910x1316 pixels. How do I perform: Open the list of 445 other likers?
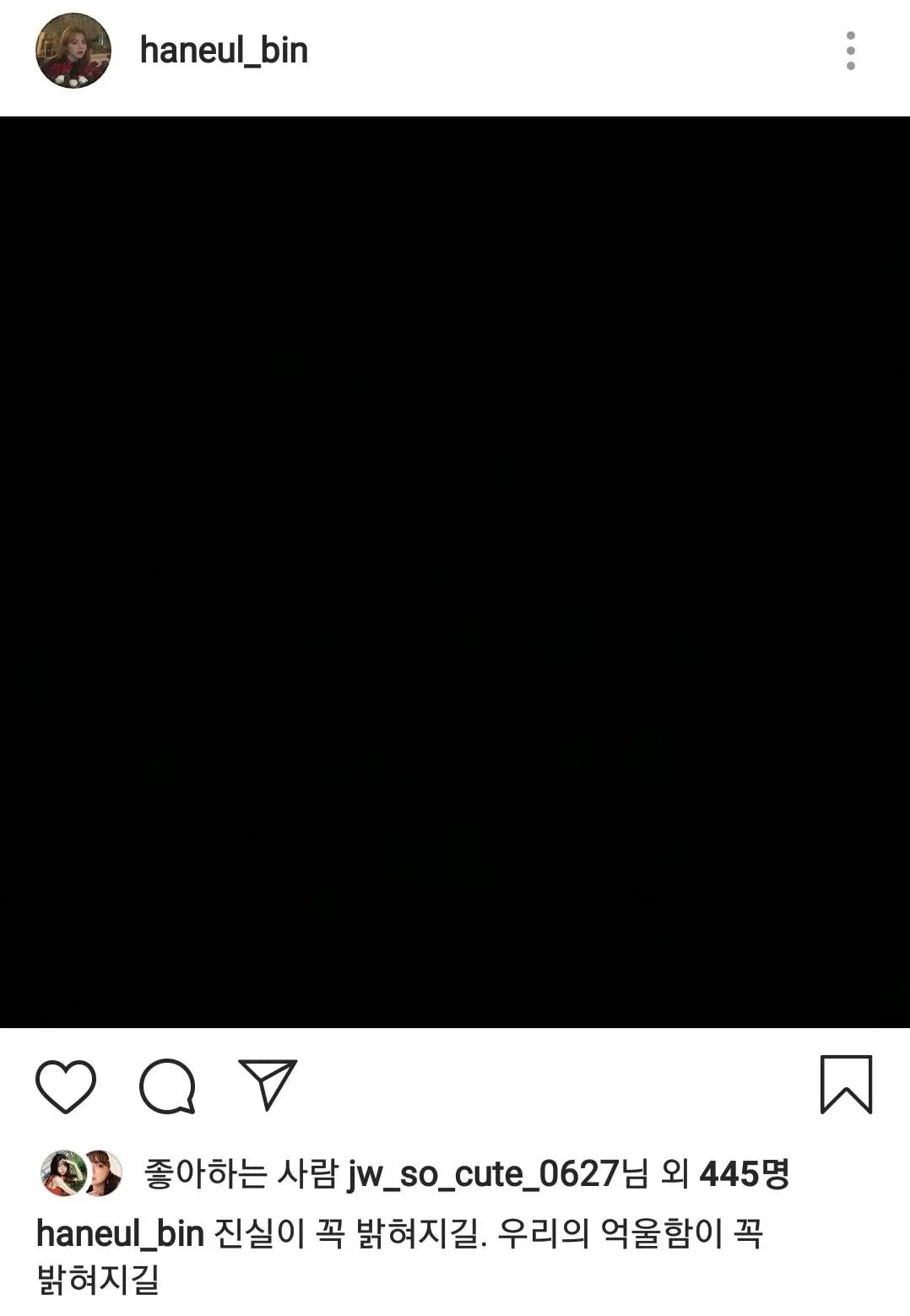click(743, 1173)
